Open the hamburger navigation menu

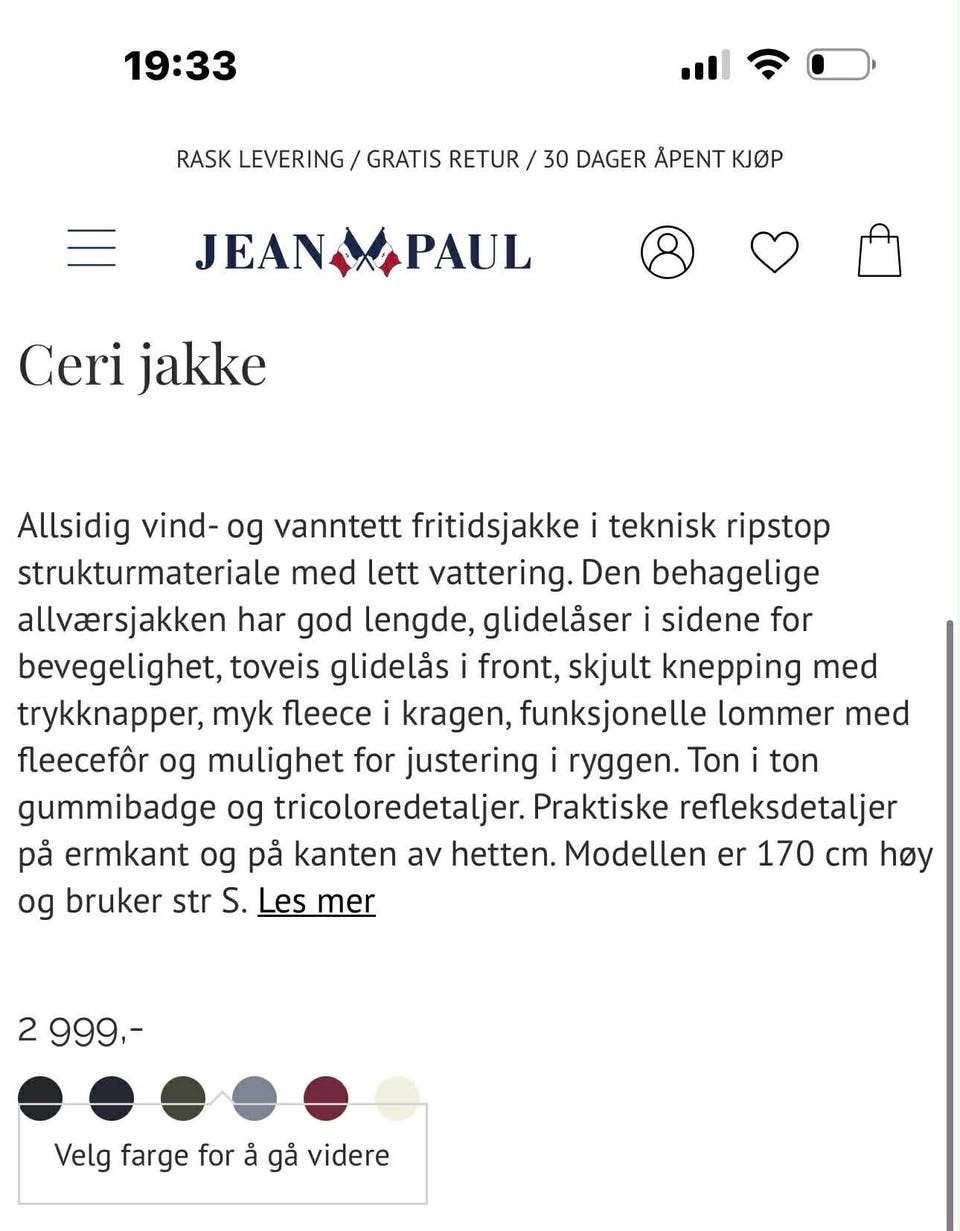pyautogui.click(x=91, y=250)
